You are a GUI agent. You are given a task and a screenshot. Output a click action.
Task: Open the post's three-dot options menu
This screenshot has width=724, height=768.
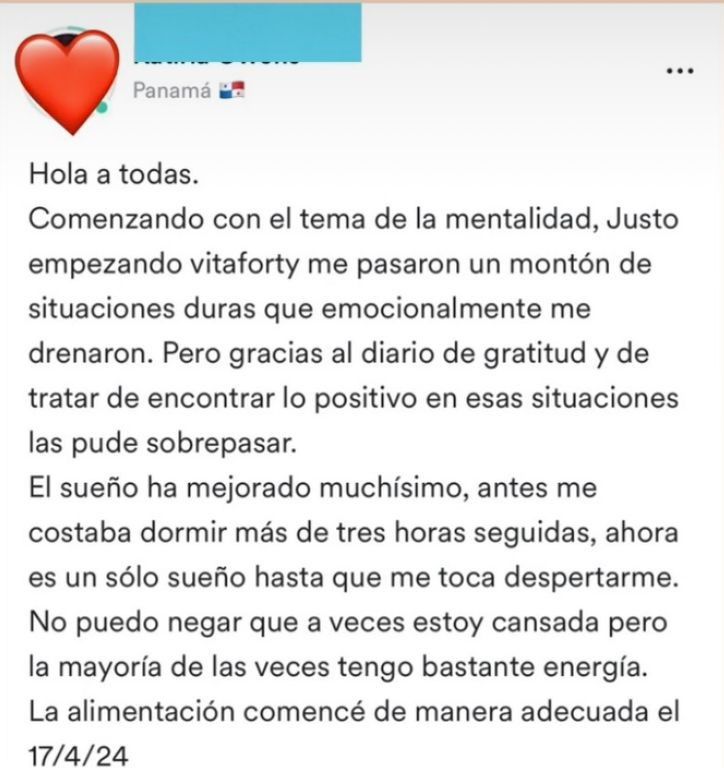[x=679, y=71]
